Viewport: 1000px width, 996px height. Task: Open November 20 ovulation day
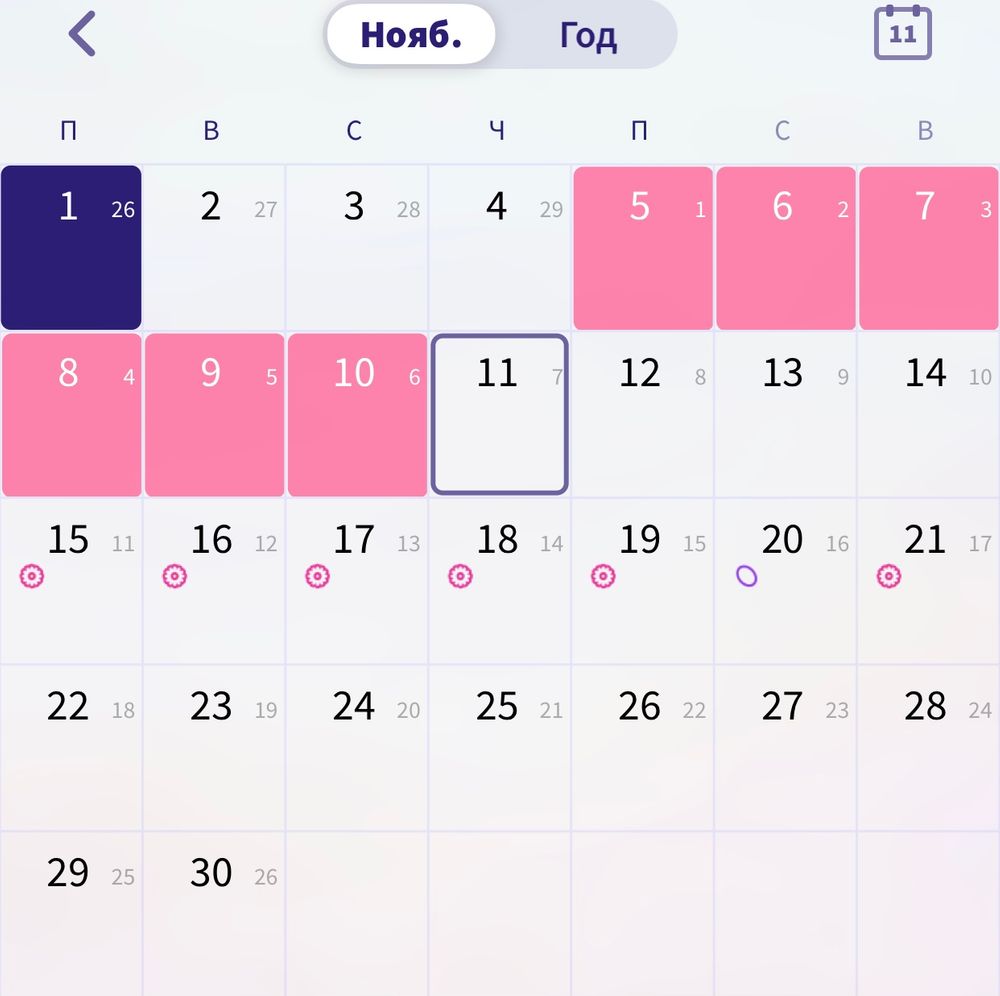785,581
